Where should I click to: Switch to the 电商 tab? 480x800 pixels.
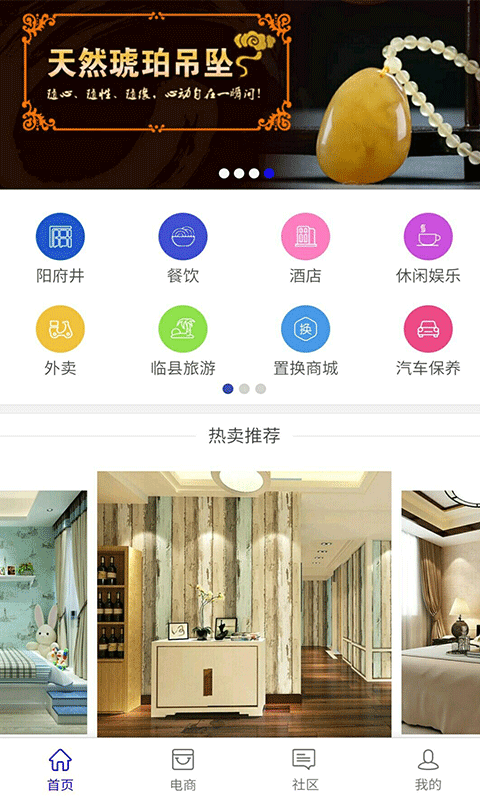coord(183,769)
